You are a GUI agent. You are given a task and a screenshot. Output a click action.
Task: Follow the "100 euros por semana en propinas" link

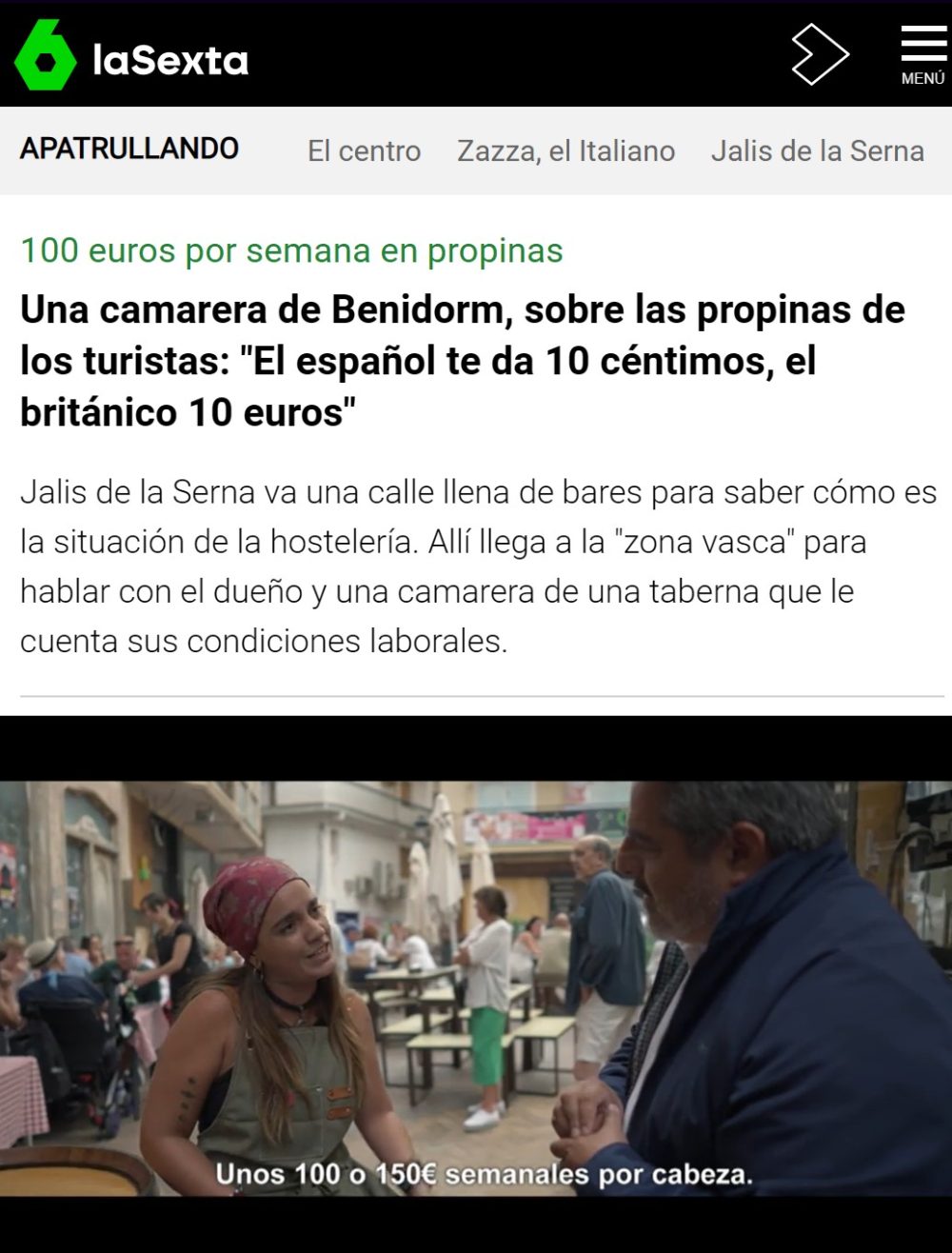pyautogui.click(x=291, y=251)
